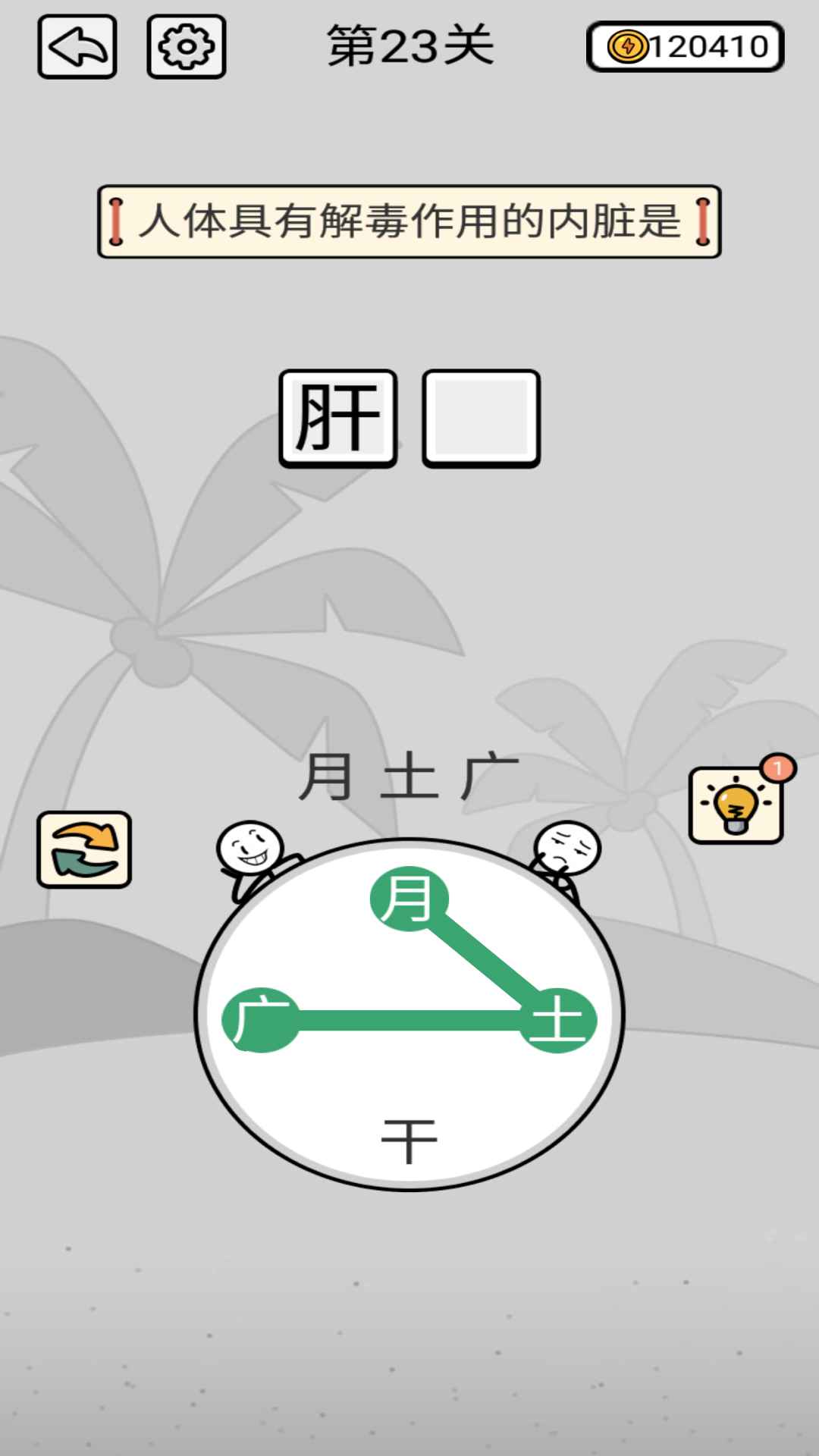Select the 广 character in the wheel
Image resolution: width=819 pixels, height=1456 pixels.
(x=261, y=1021)
